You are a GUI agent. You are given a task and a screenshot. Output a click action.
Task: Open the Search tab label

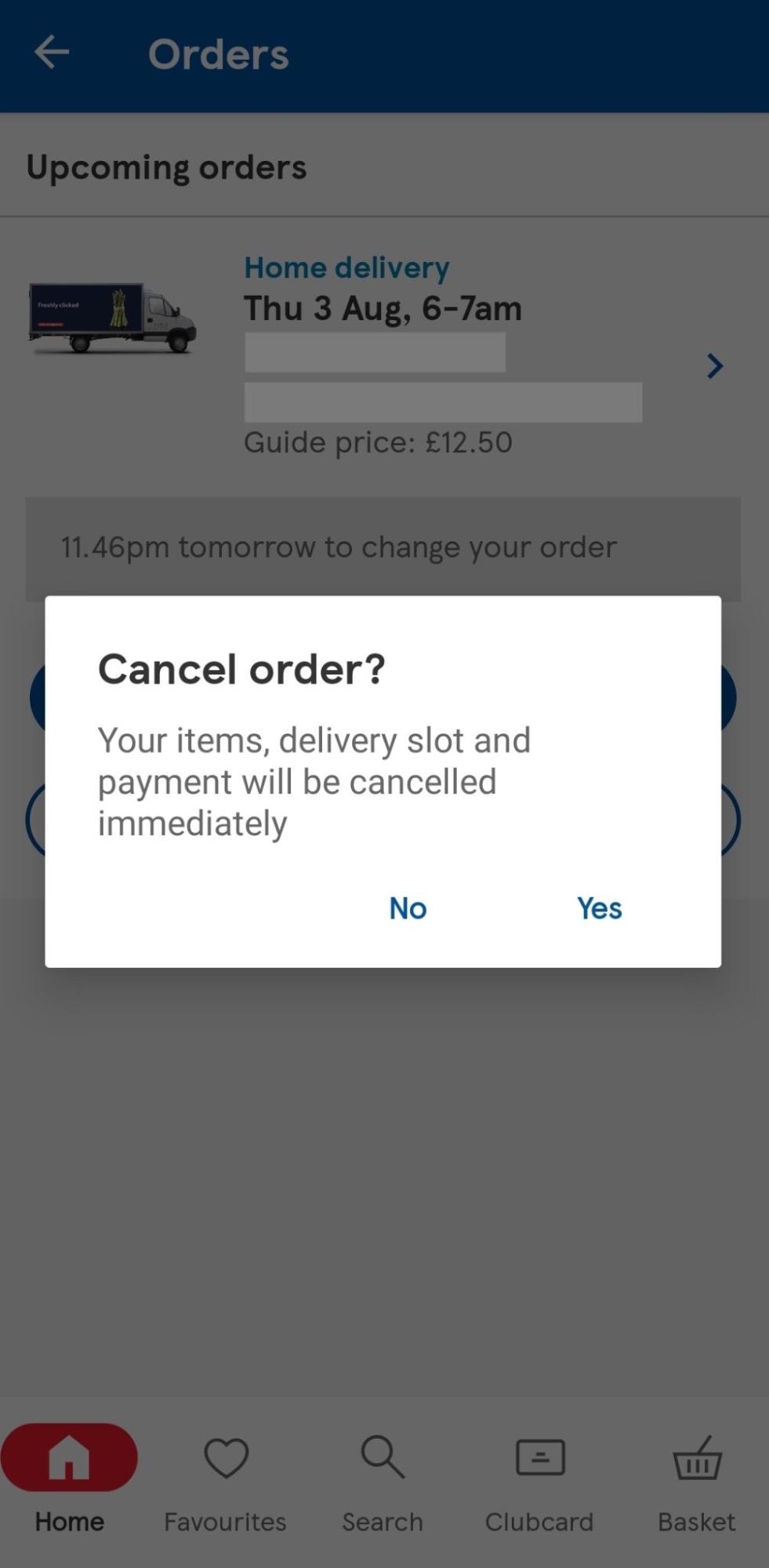coord(382,1520)
